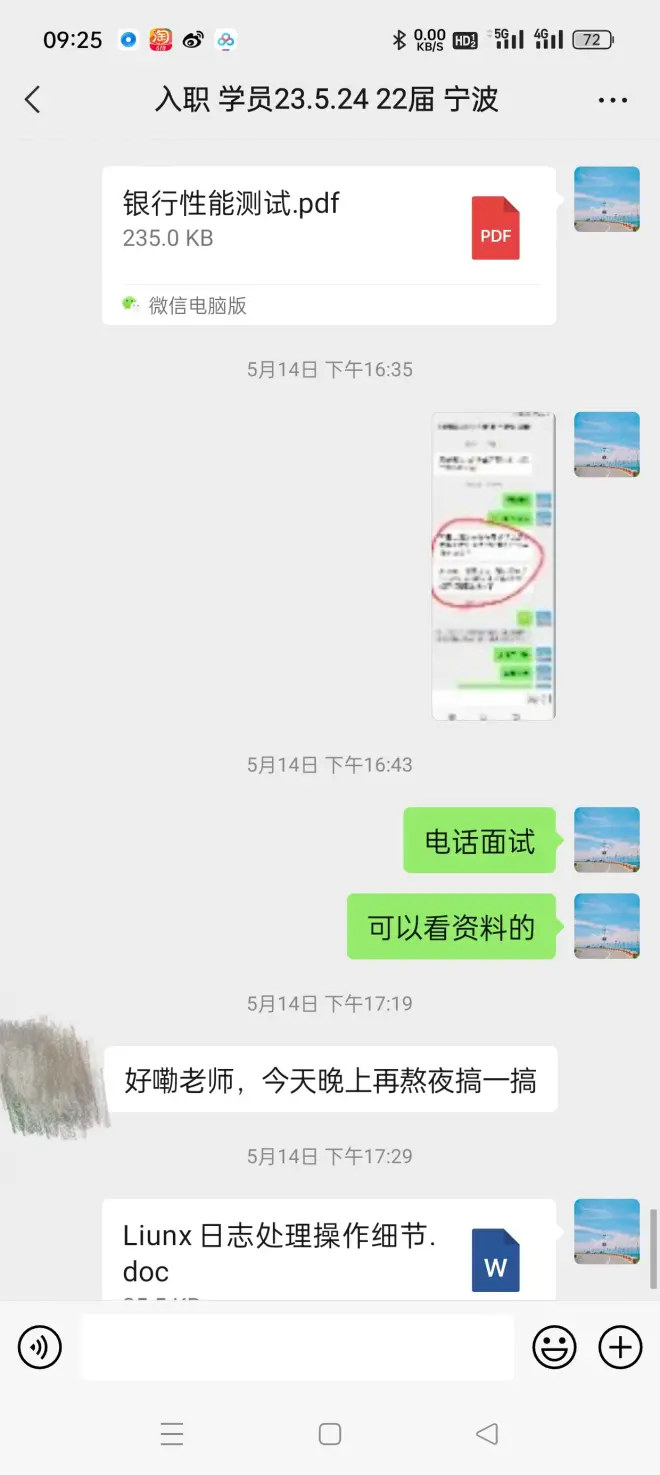Tap the system home button
The image size is (660, 1475).
tap(330, 1434)
